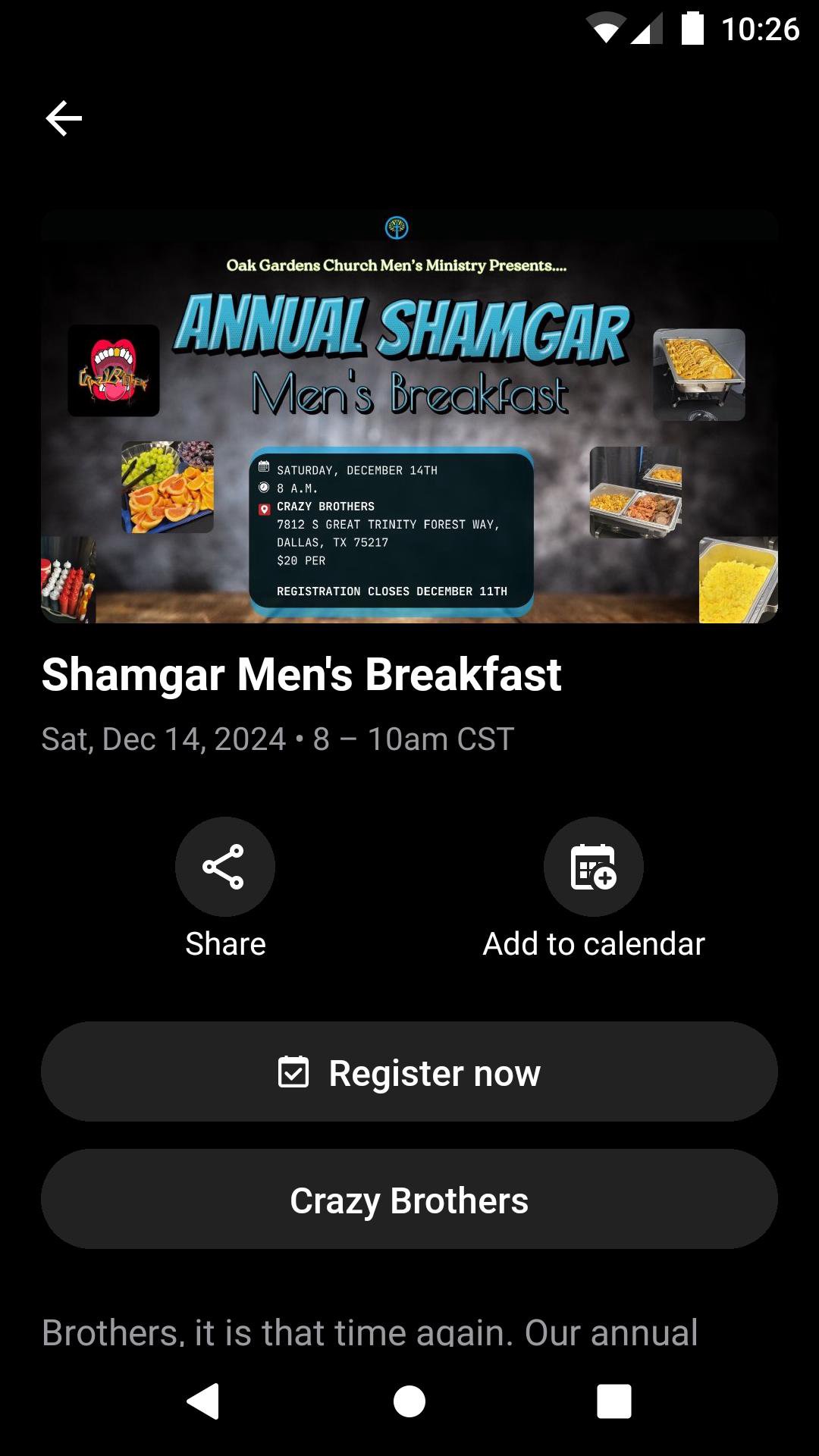Add the event to calendar

[593, 867]
